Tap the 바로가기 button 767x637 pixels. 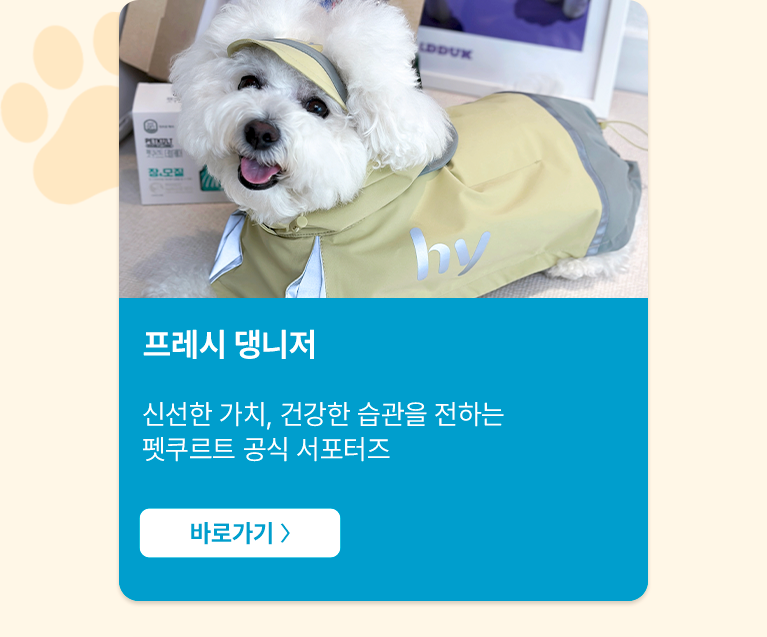tap(240, 533)
